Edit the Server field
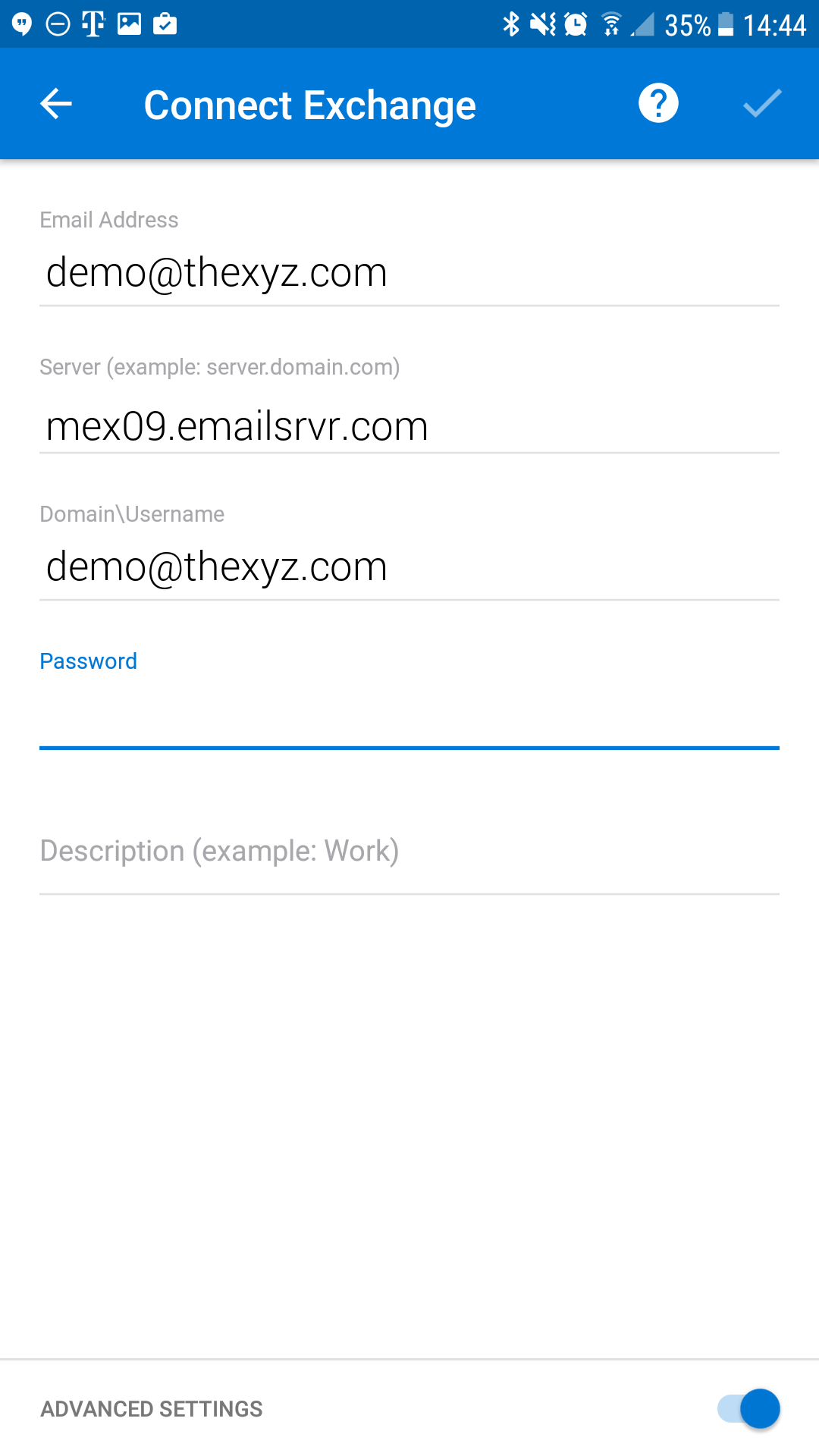Screen dimensions: 819x1456 tap(409, 425)
